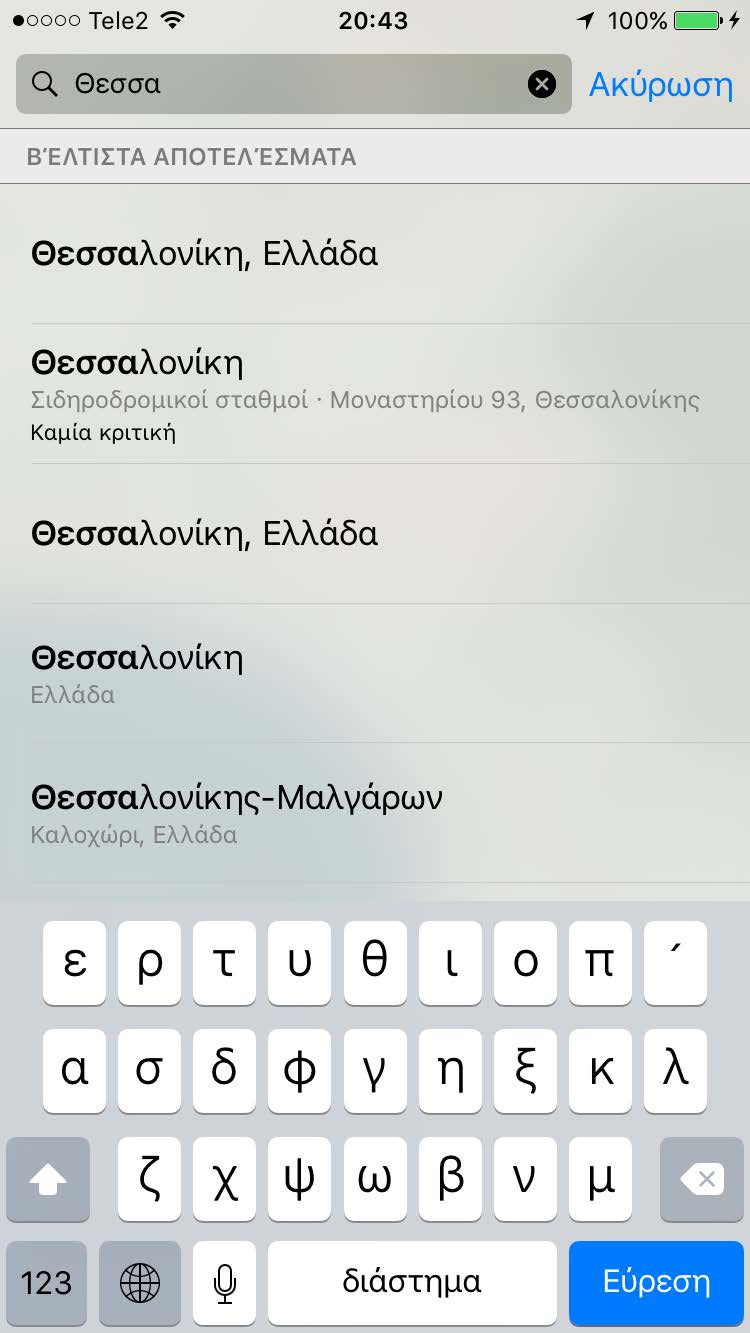This screenshot has height=1333, width=750.
Task: Delete a character with the backspace key
Action: click(x=702, y=1180)
